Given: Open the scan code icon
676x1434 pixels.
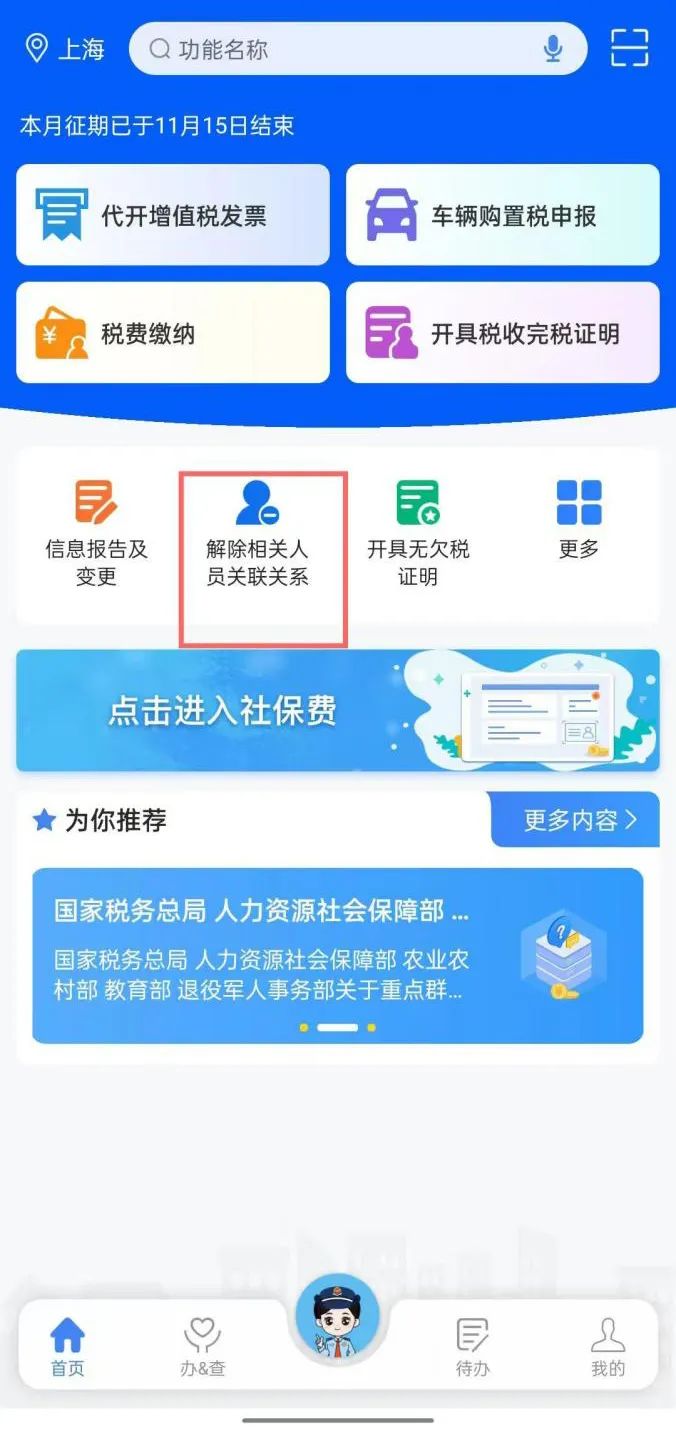Looking at the screenshot, I should point(629,48).
